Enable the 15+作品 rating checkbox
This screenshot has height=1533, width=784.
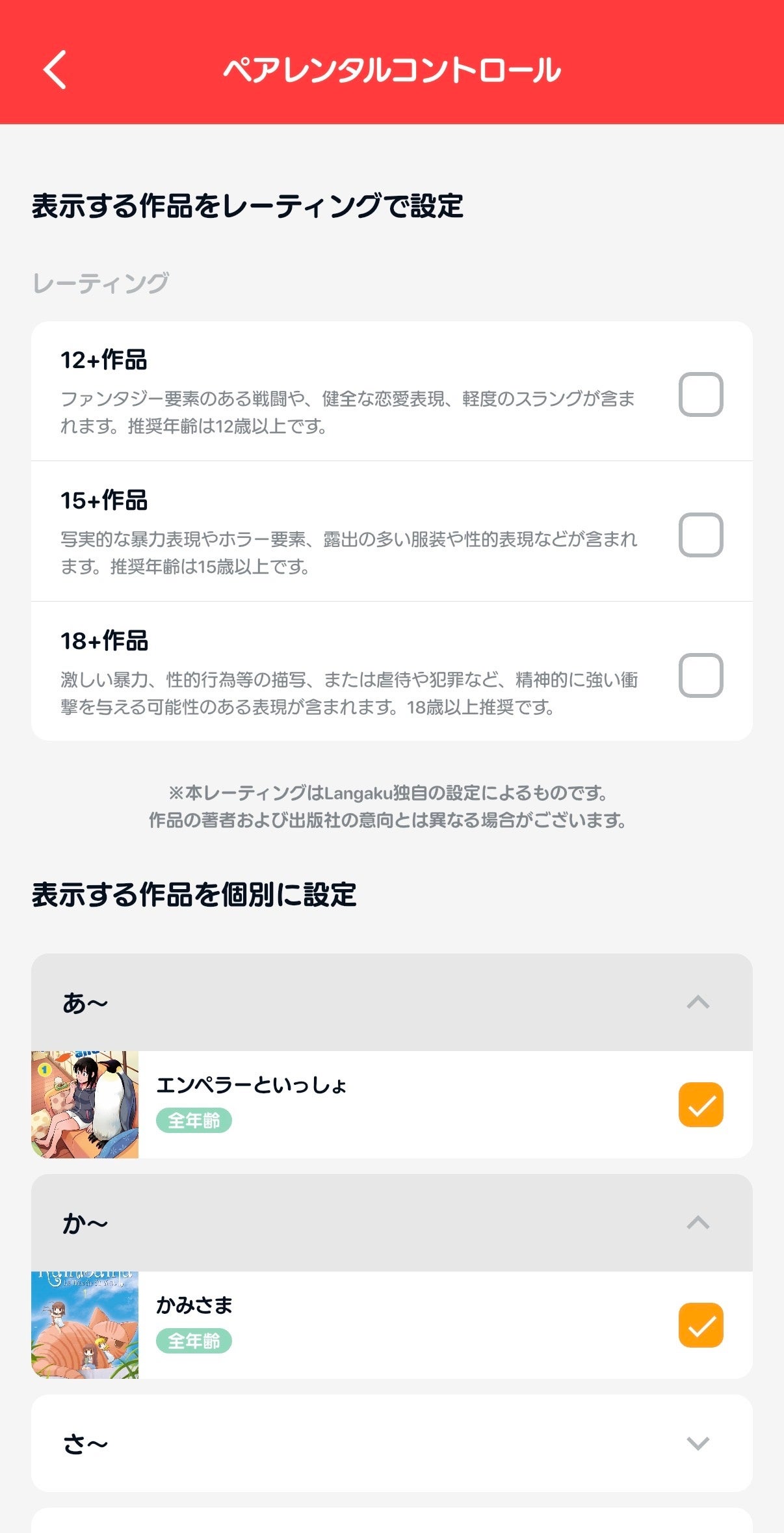(x=700, y=535)
